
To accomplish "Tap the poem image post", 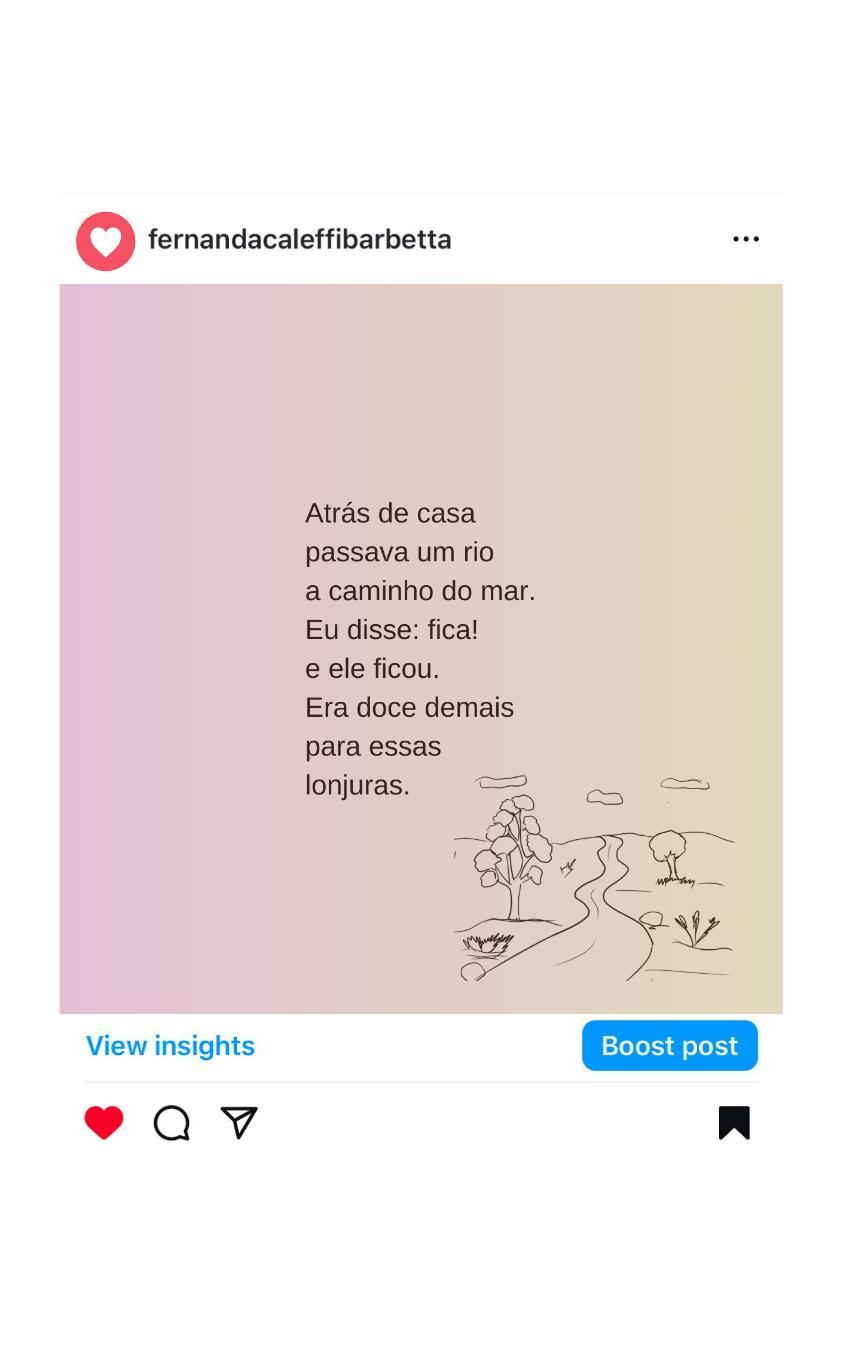I will (420, 648).
